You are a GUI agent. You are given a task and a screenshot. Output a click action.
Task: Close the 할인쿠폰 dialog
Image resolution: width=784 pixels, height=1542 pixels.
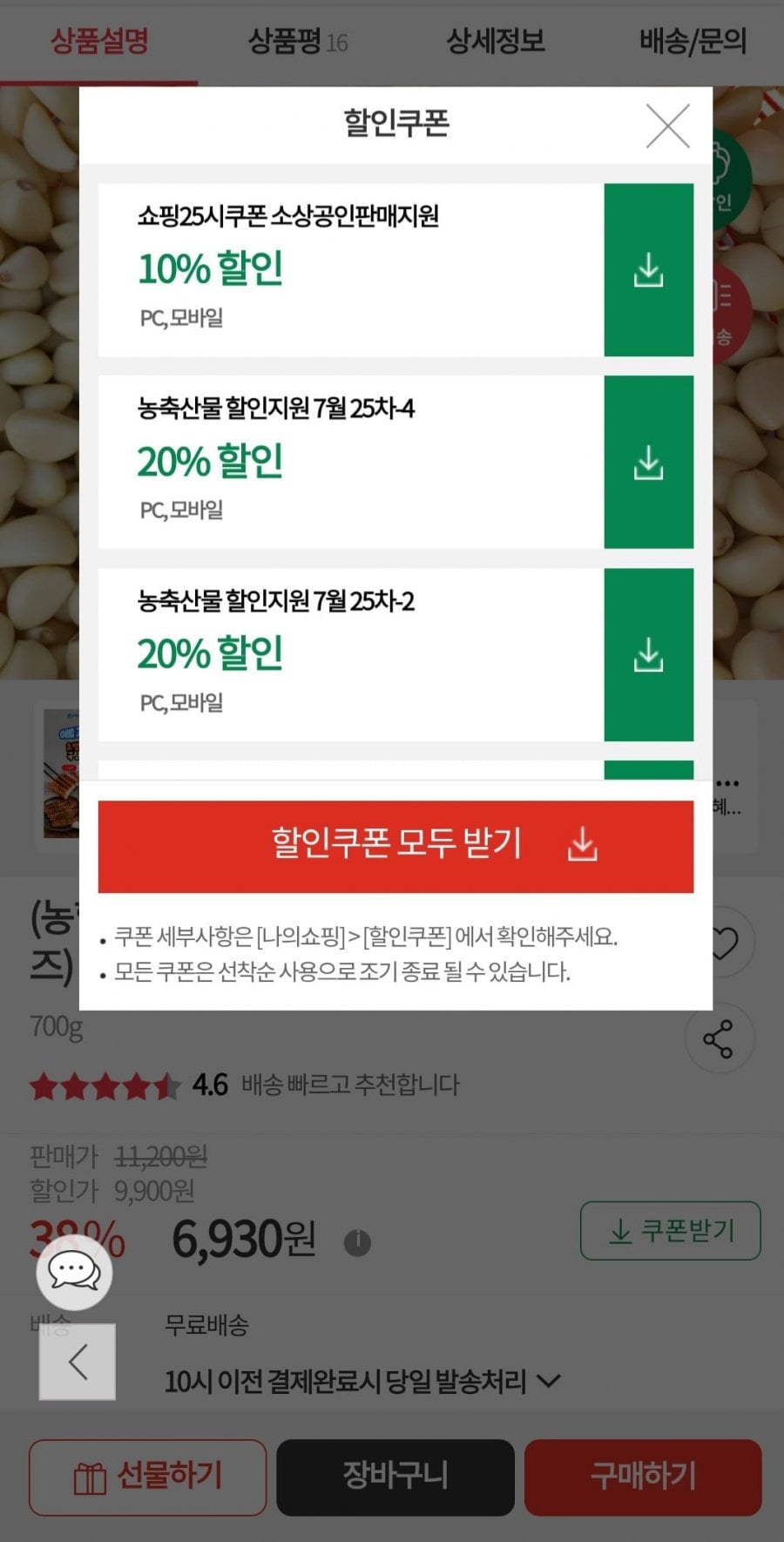(668, 126)
